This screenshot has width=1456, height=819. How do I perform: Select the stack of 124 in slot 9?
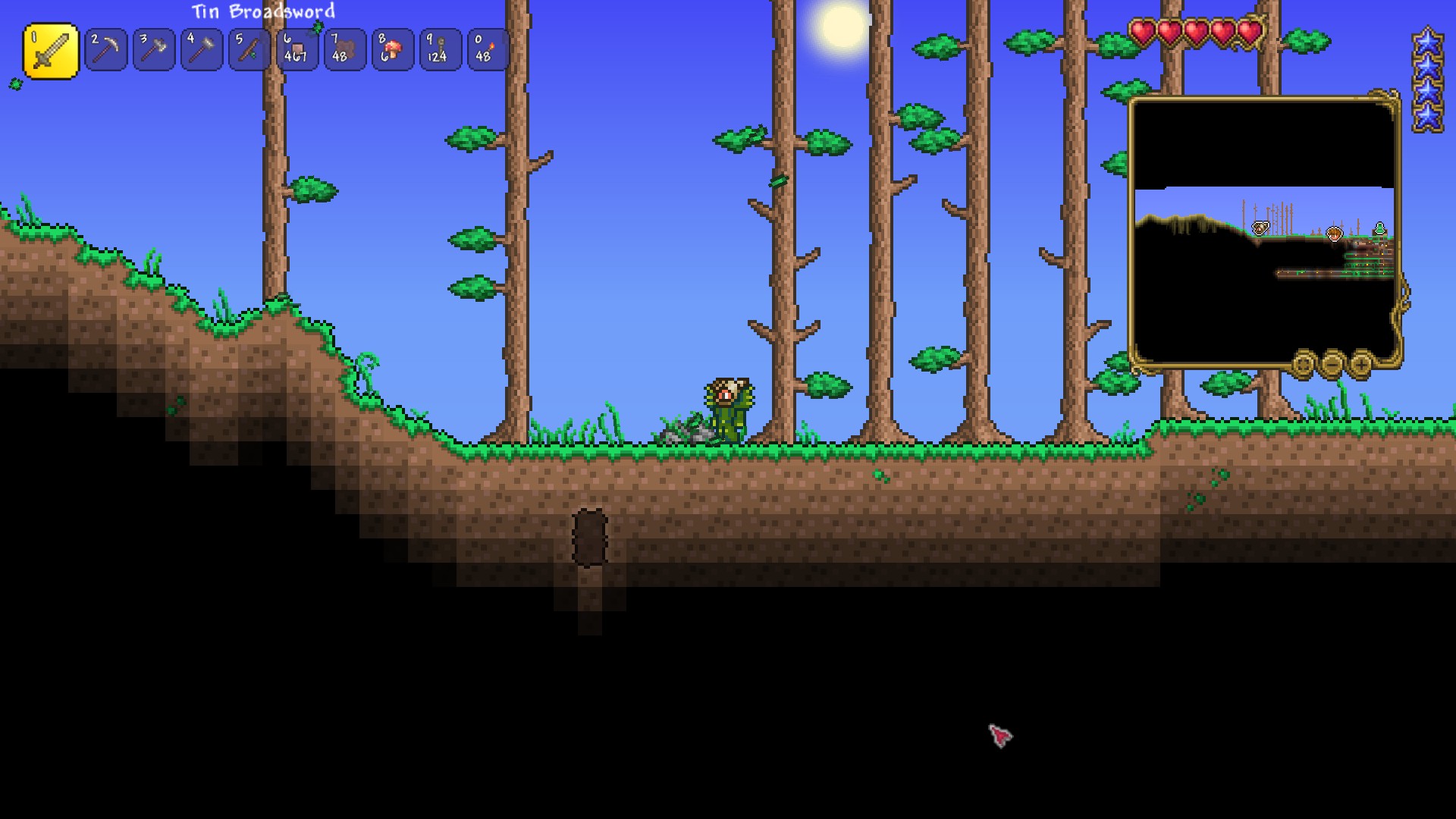coord(441,50)
